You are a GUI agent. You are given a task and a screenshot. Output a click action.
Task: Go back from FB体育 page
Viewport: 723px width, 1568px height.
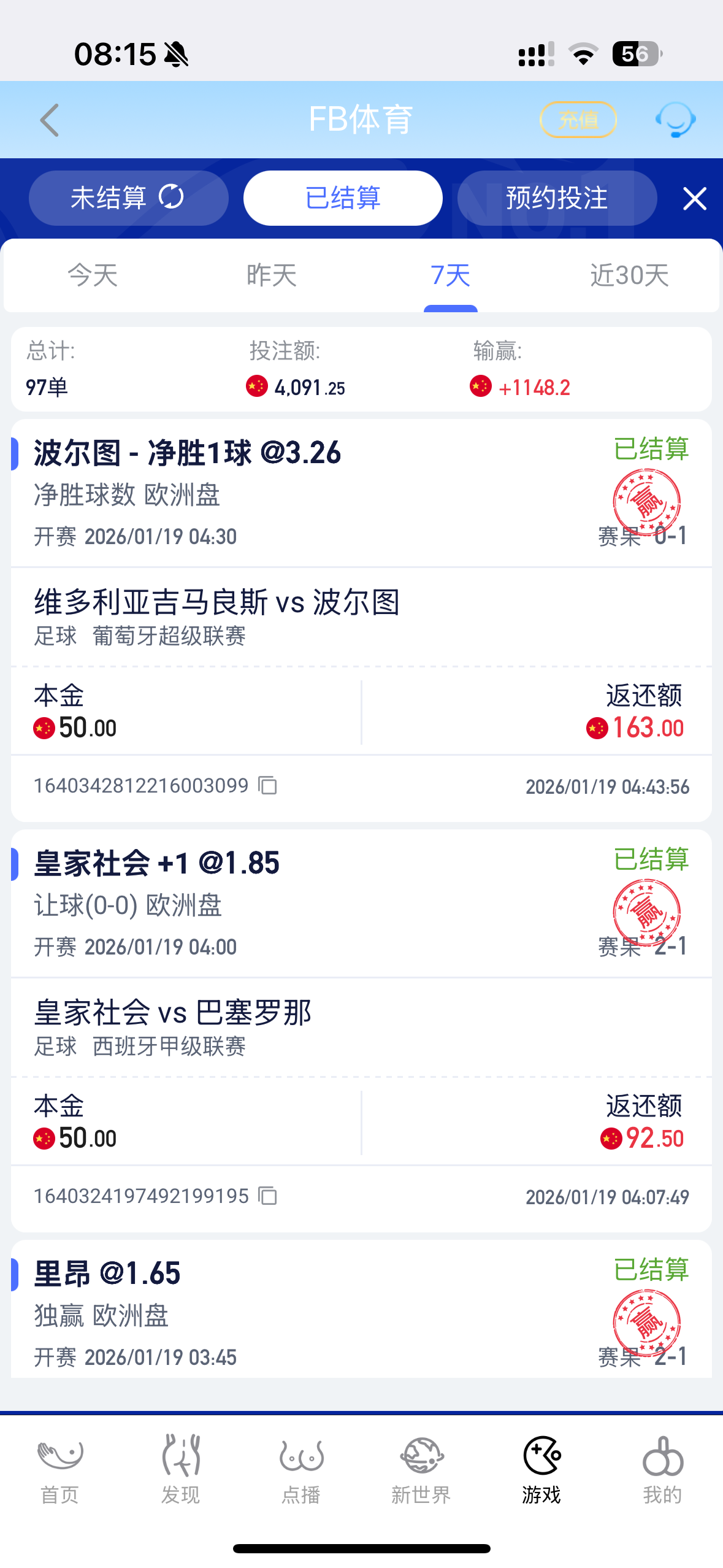(50, 120)
